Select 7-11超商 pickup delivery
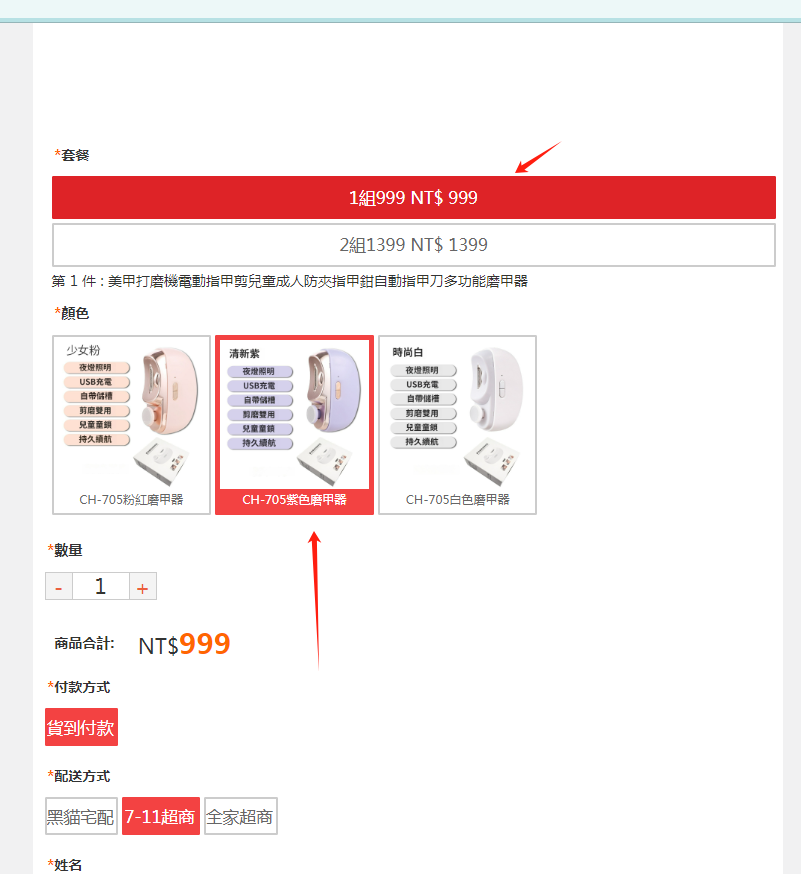The width and height of the screenshot is (801, 874). 160,816
